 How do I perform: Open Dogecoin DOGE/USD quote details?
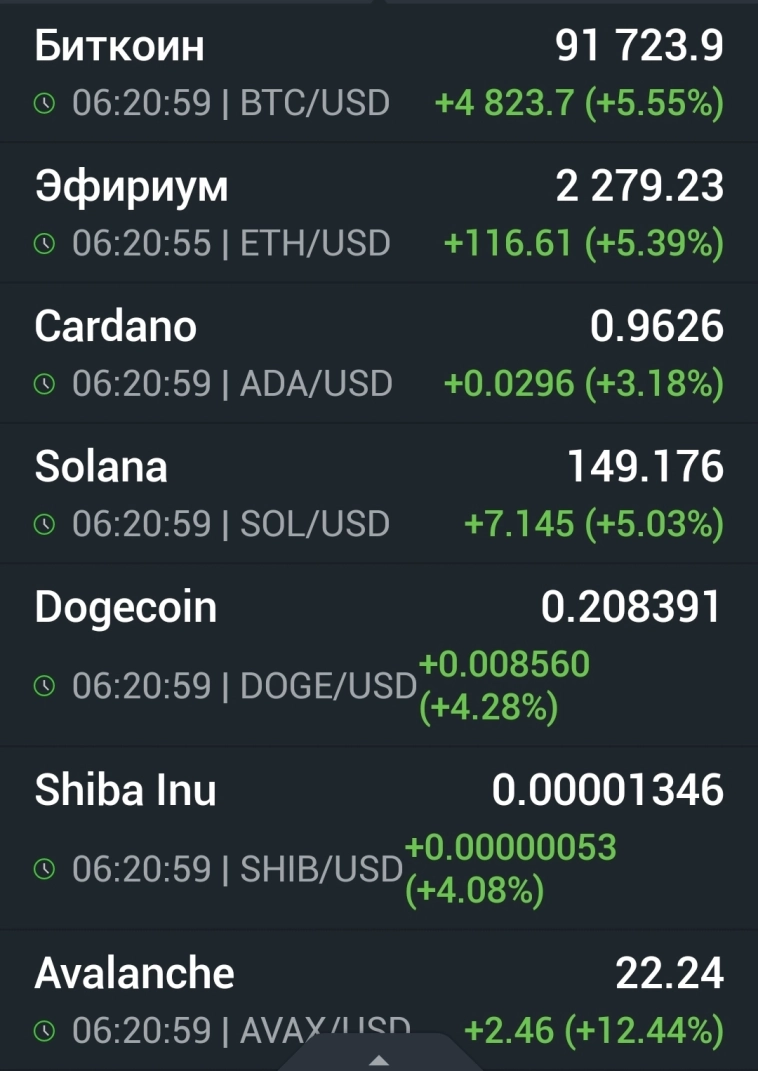378,655
